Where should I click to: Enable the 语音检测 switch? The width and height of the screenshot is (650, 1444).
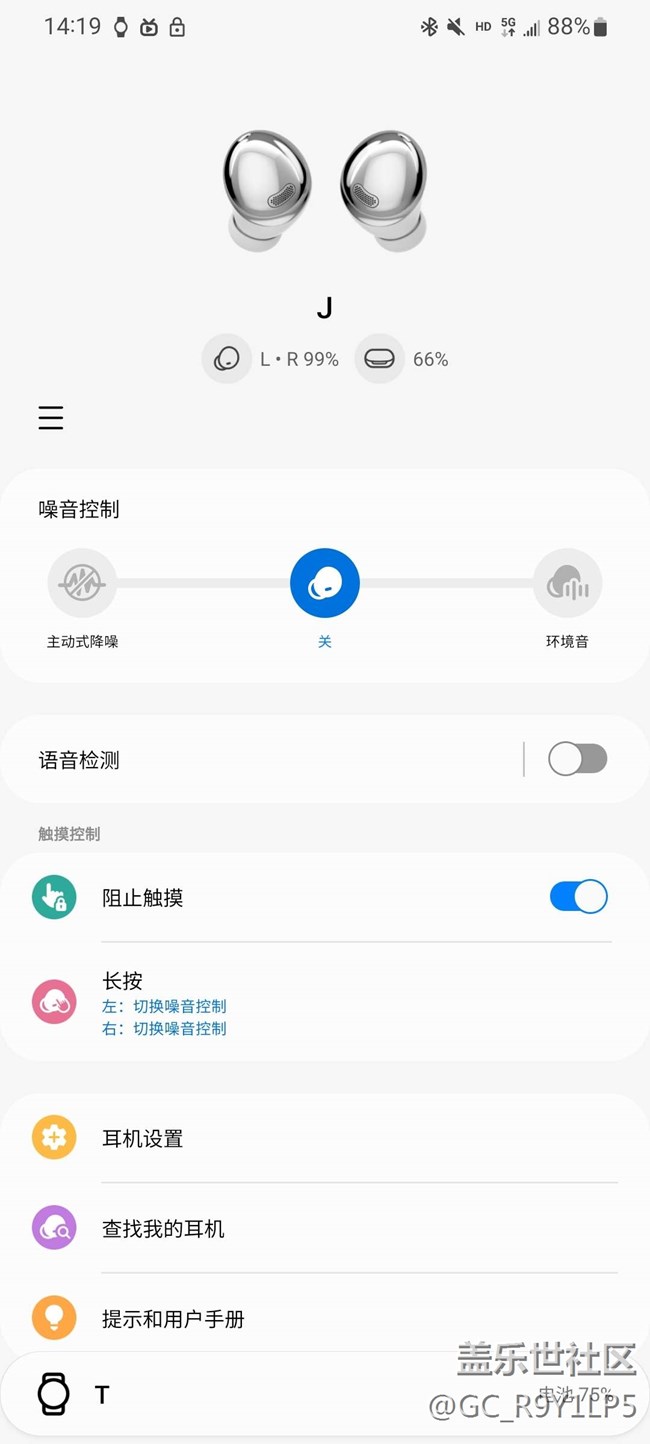(x=577, y=760)
